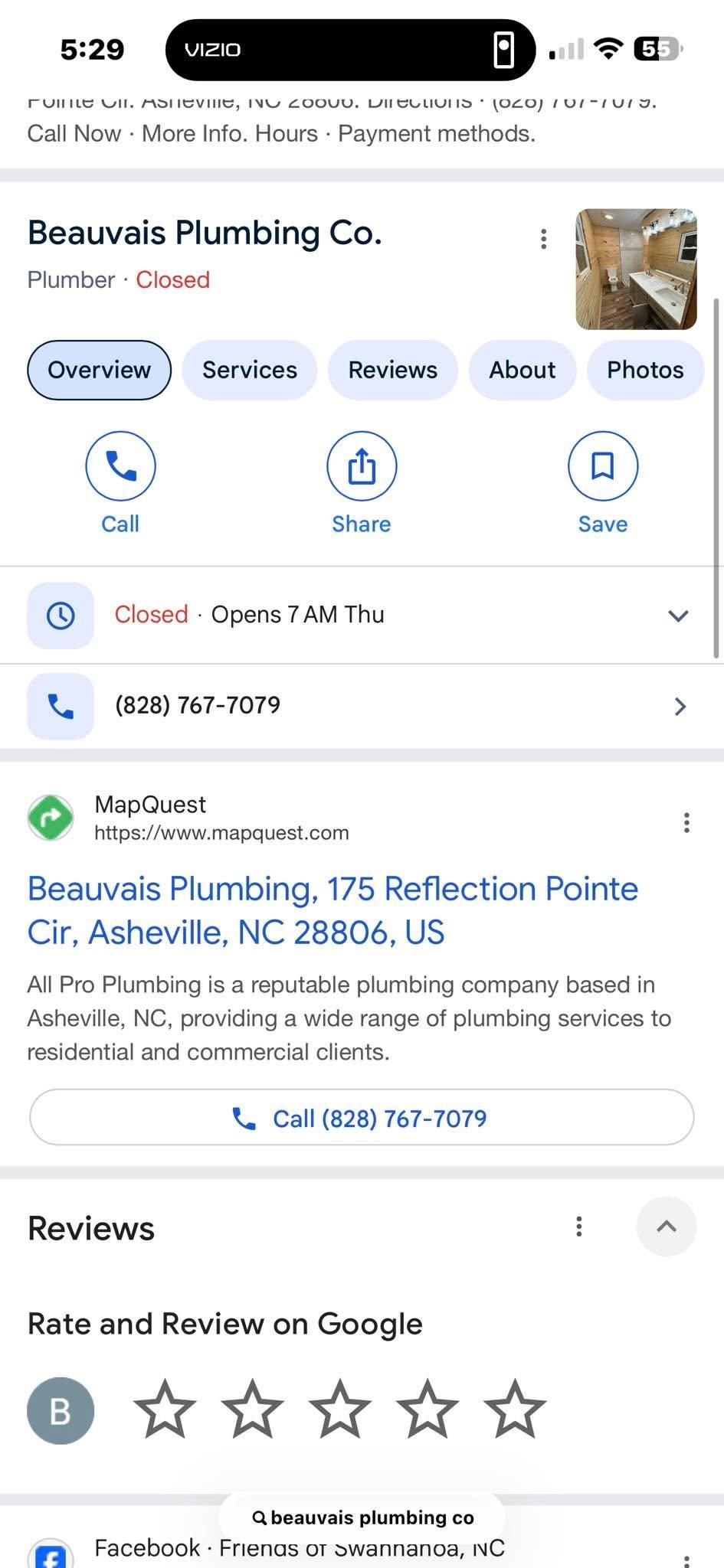
Task: Switch to the Reviews tab
Action: coord(392,370)
